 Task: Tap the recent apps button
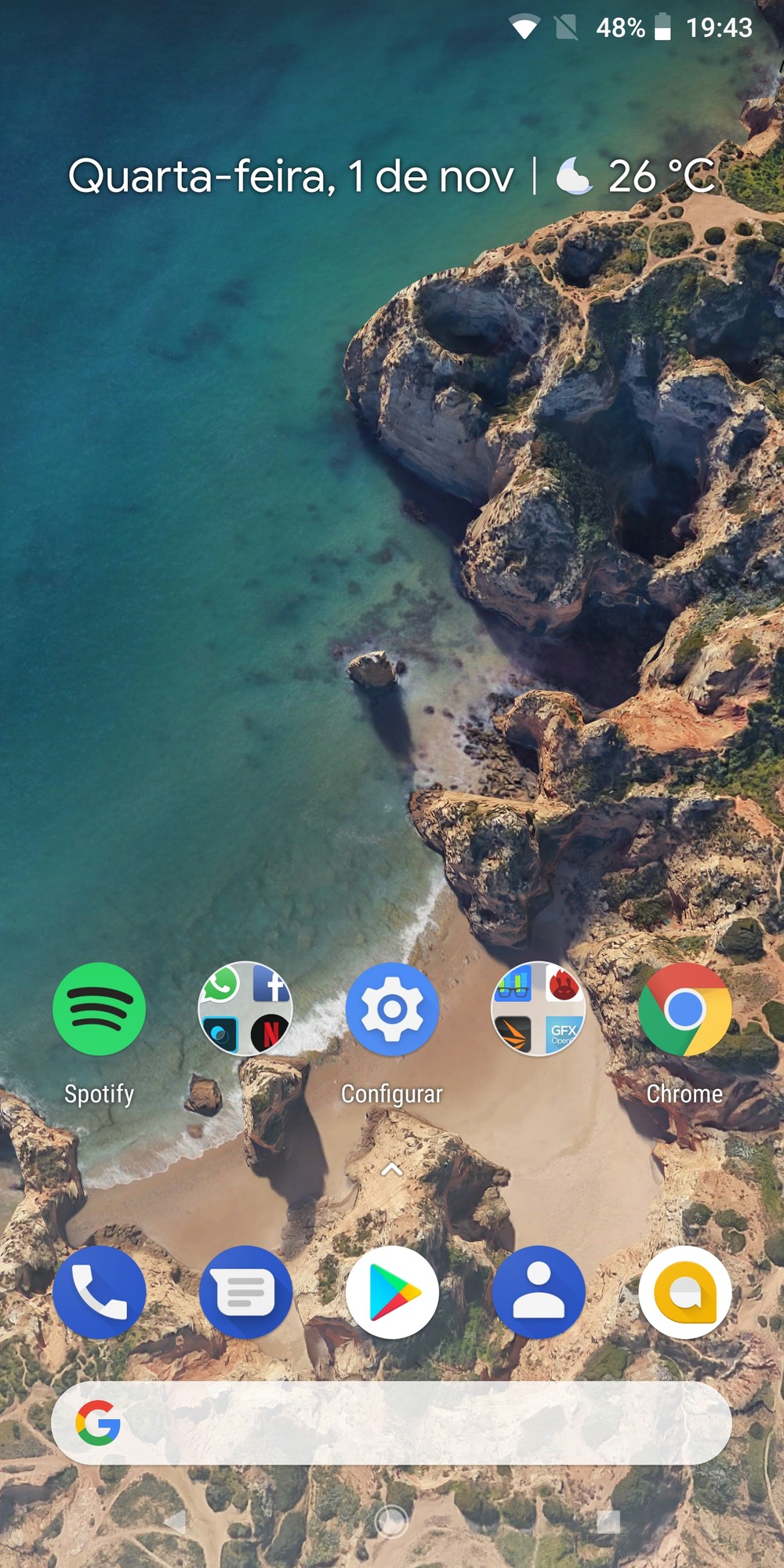click(608, 1522)
